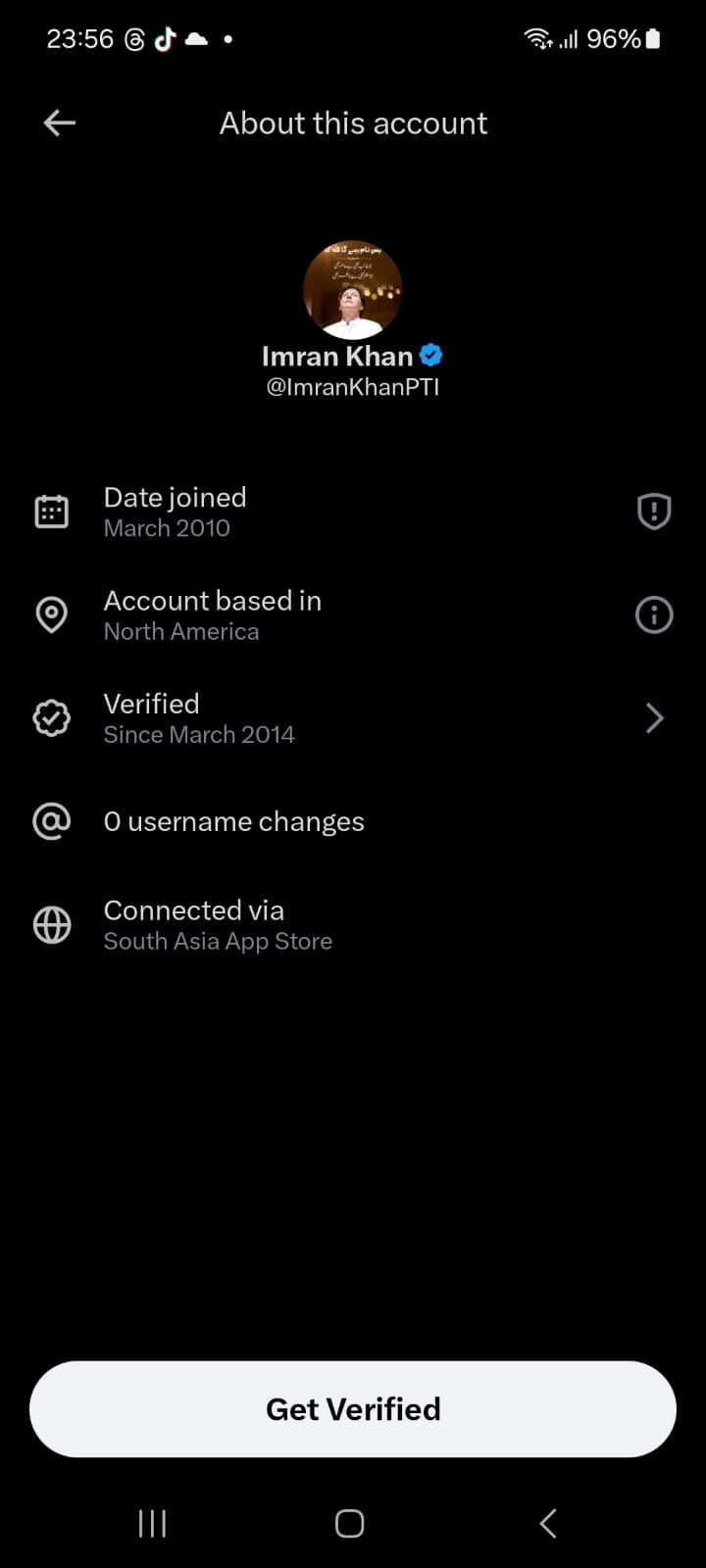Image resolution: width=706 pixels, height=1568 pixels.
Task: Open recent apps from navigation bar
Action: pos(152,1523)
